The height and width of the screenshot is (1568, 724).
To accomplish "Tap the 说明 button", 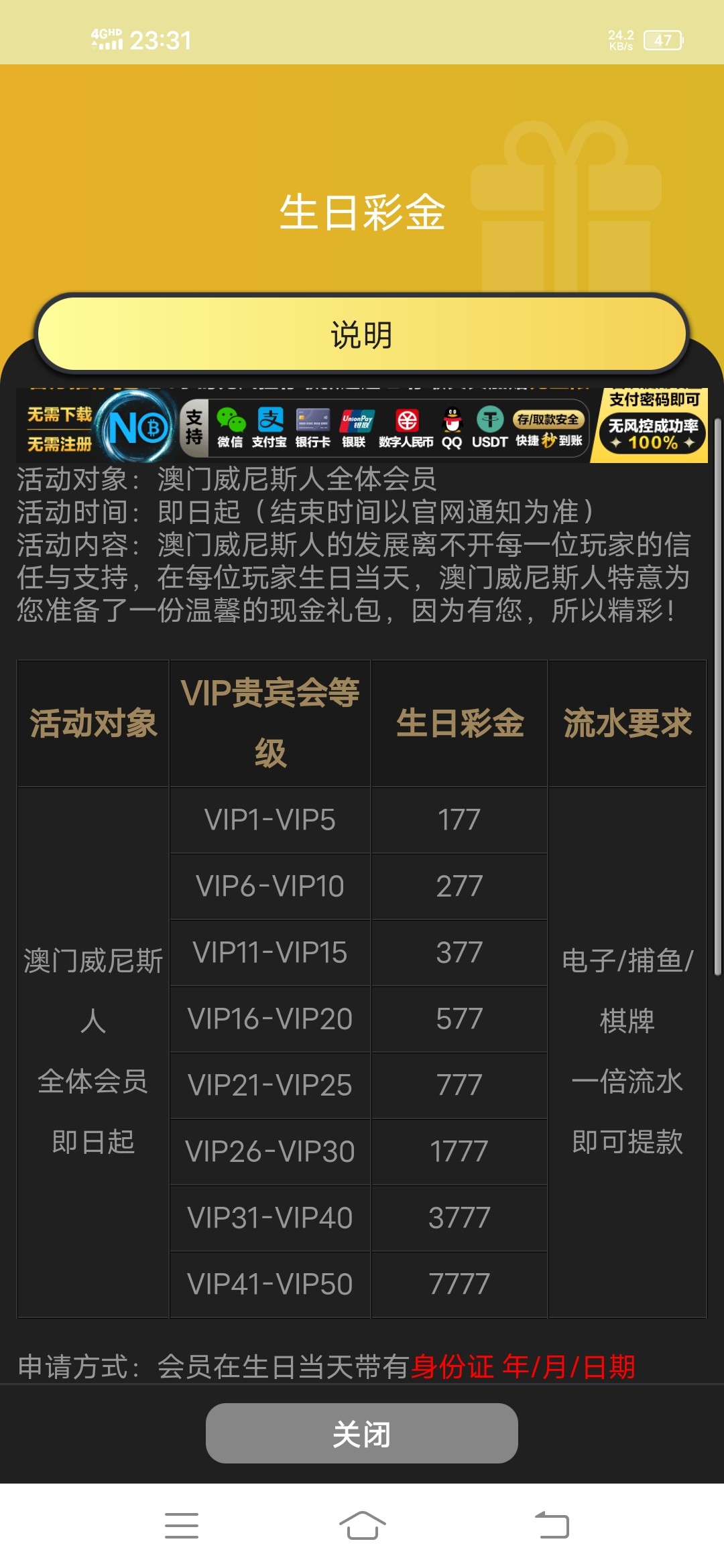I will pos(362,334).
